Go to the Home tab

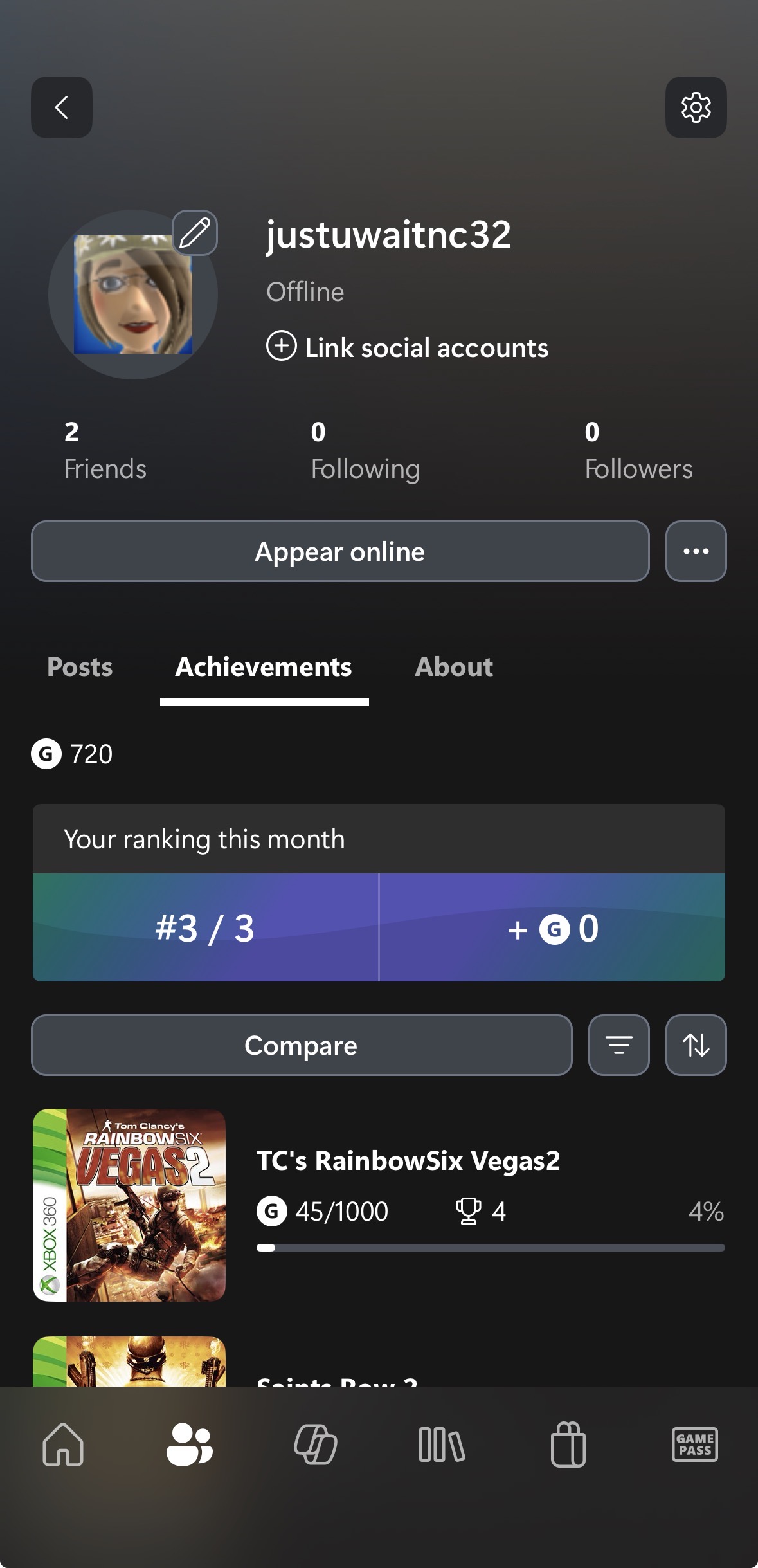[63, 1445]
